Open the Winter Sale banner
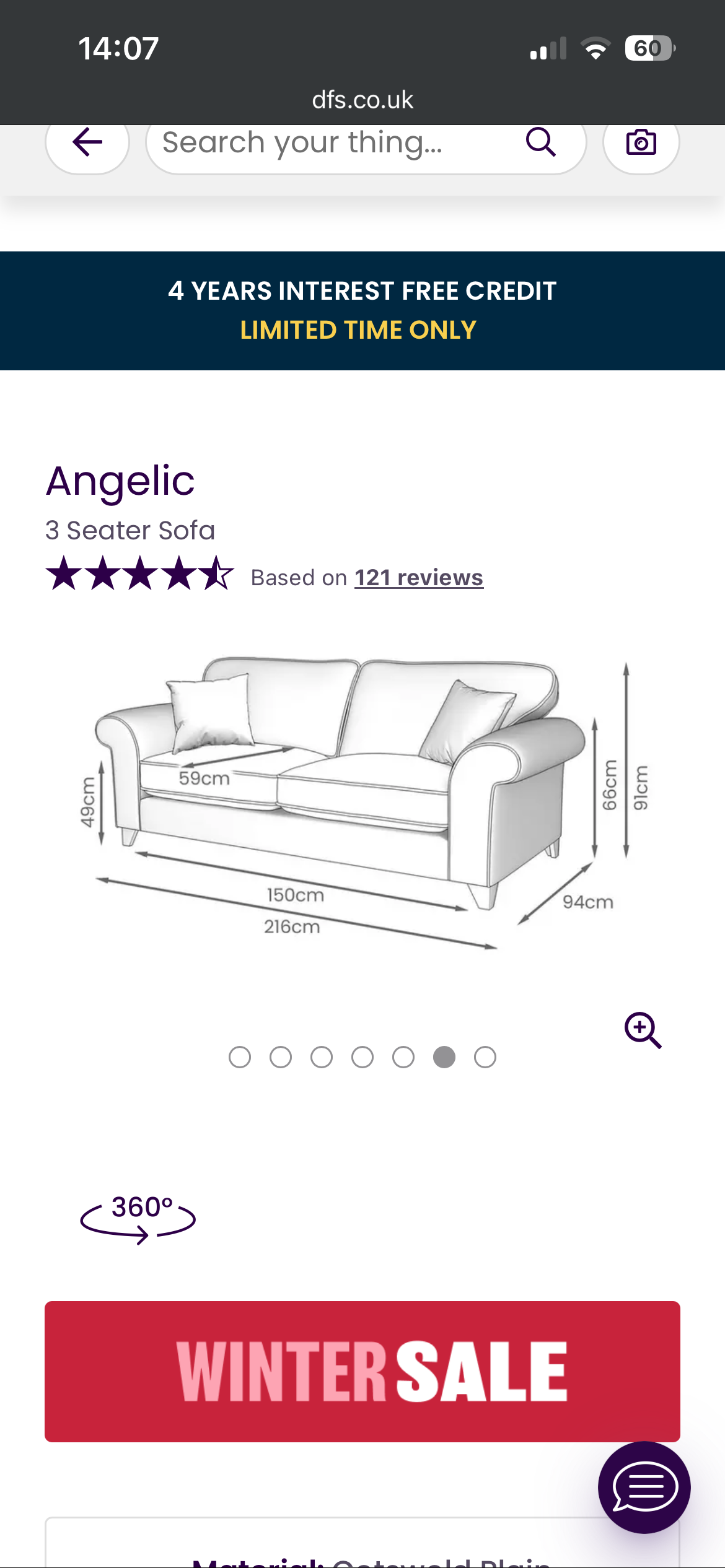Screen dimensions: 725x1568 (362, 1371)
